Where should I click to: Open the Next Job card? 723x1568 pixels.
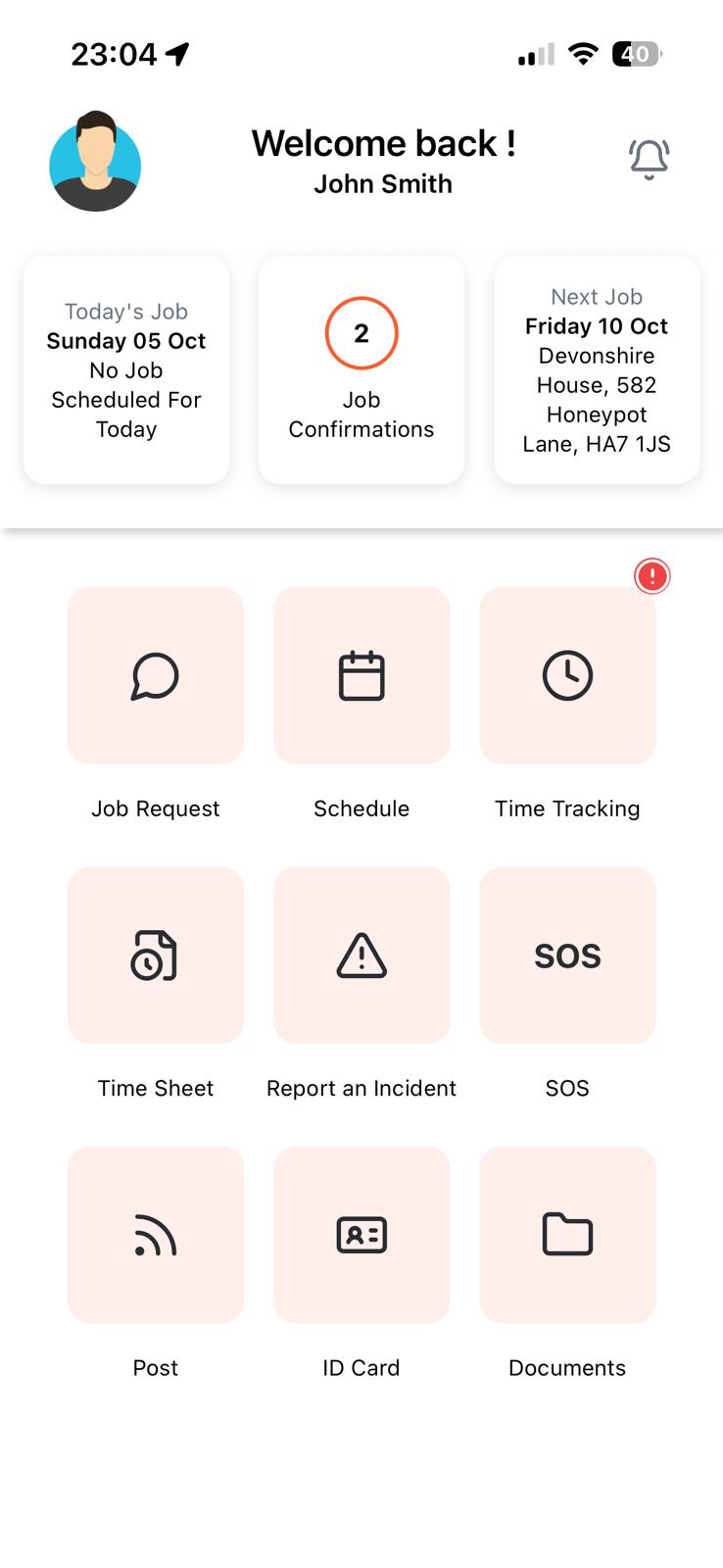[x=597, y=369]
